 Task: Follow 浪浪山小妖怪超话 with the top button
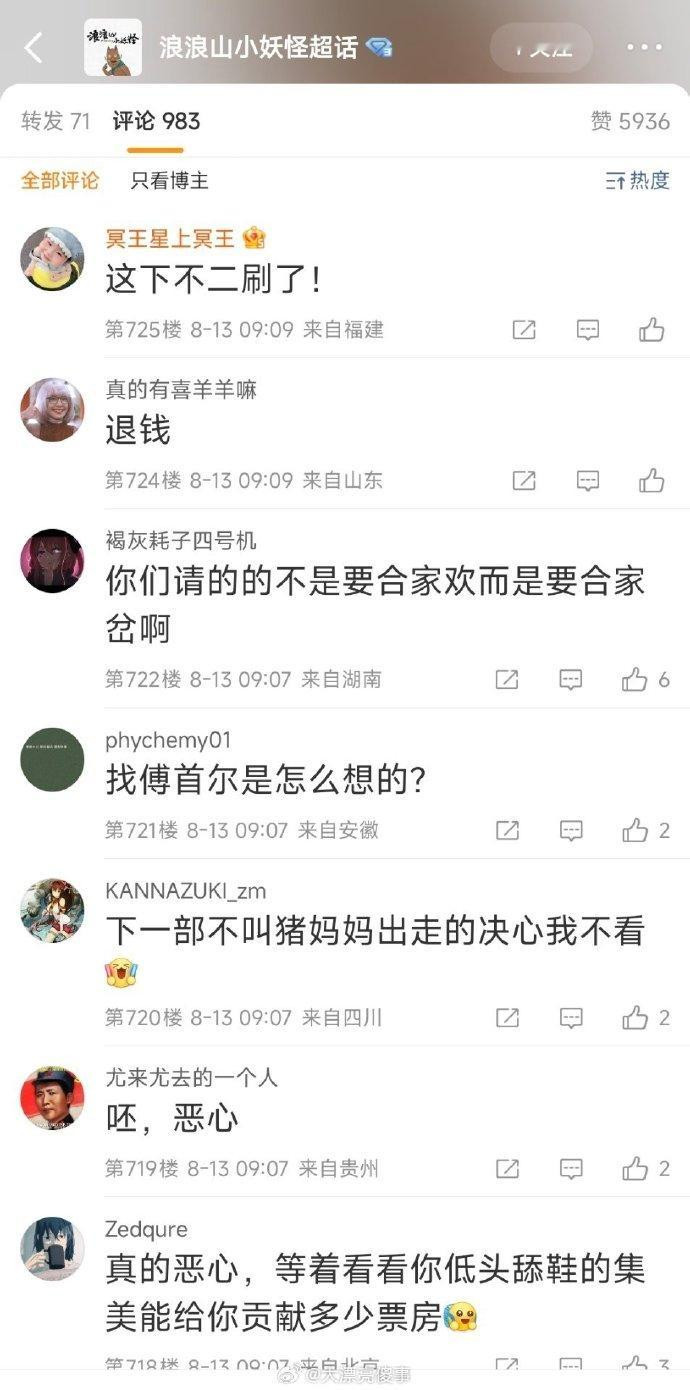pos(541,47)
